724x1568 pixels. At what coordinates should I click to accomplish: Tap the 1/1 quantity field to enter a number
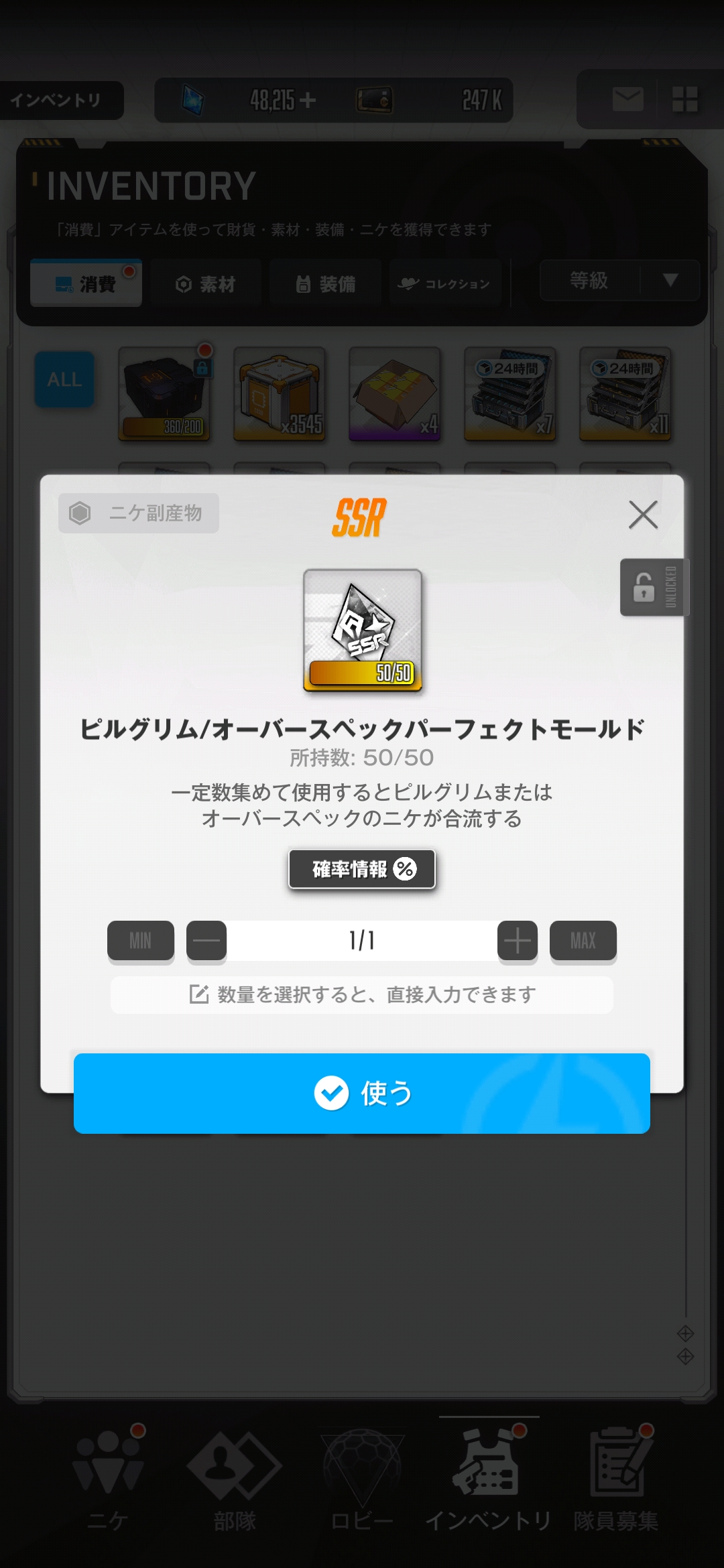(362, 940)
